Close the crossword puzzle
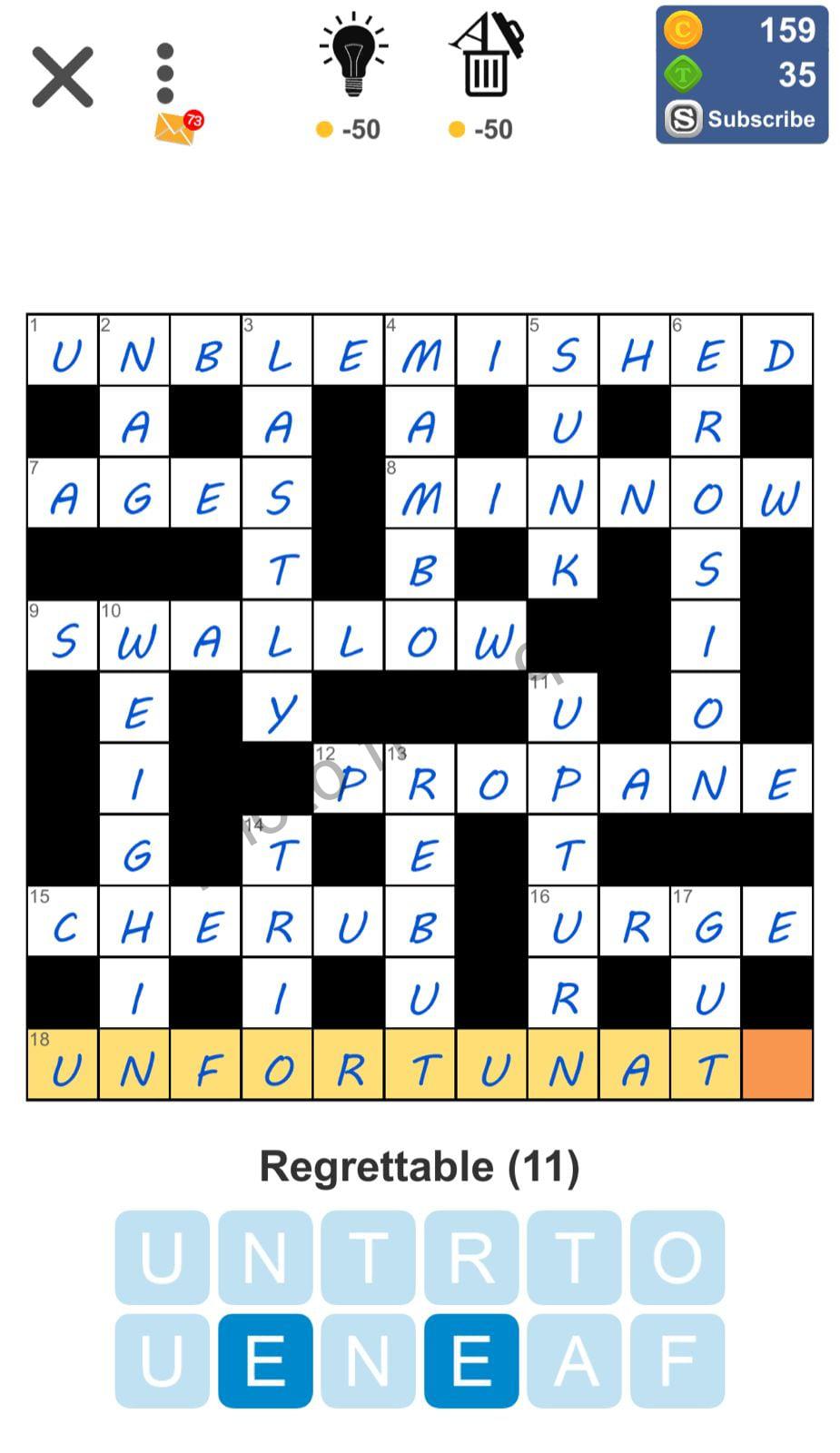 (x=63, y=78)
